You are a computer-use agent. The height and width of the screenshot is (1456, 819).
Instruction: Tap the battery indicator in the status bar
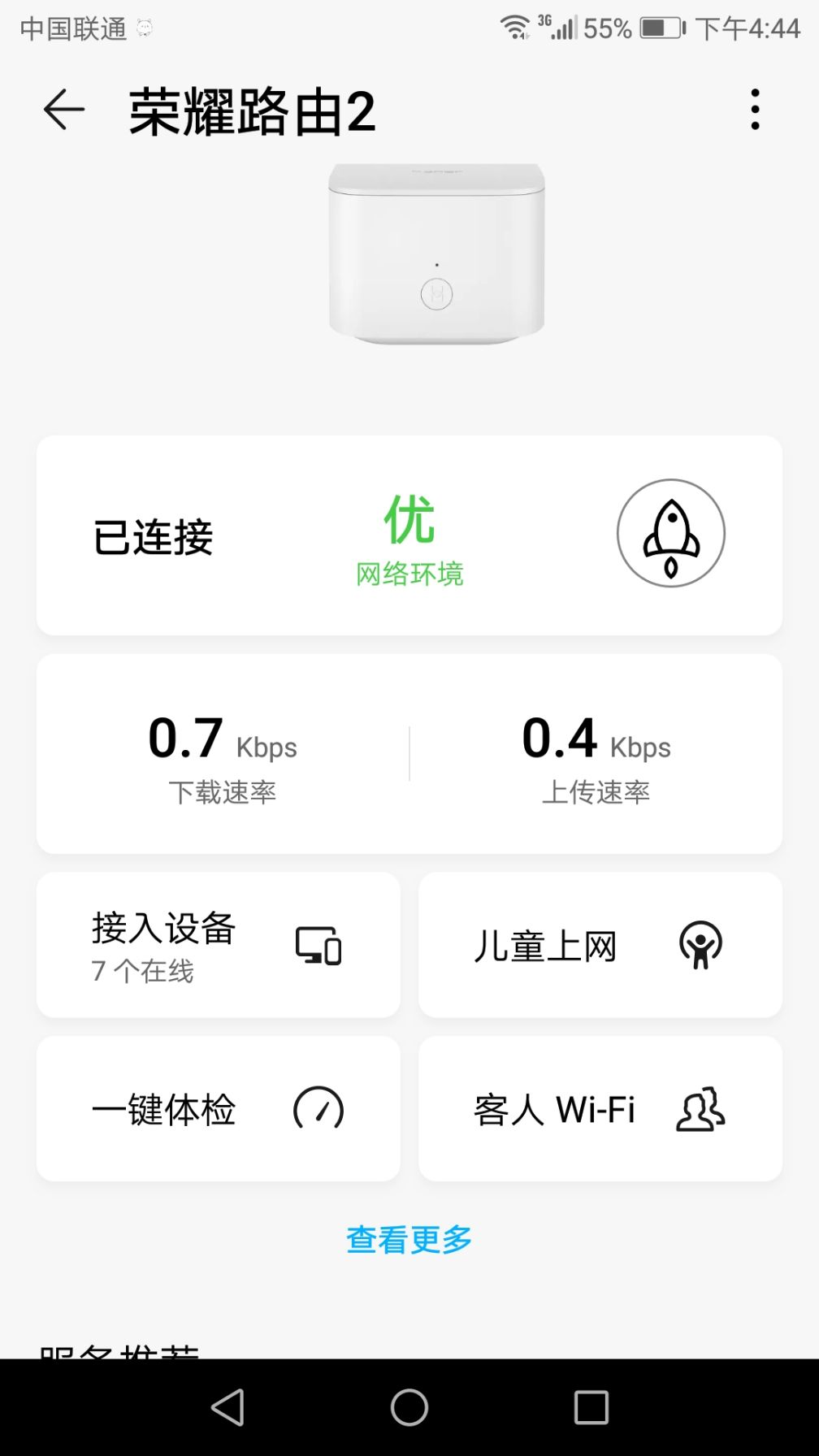[x=660, y=27]
